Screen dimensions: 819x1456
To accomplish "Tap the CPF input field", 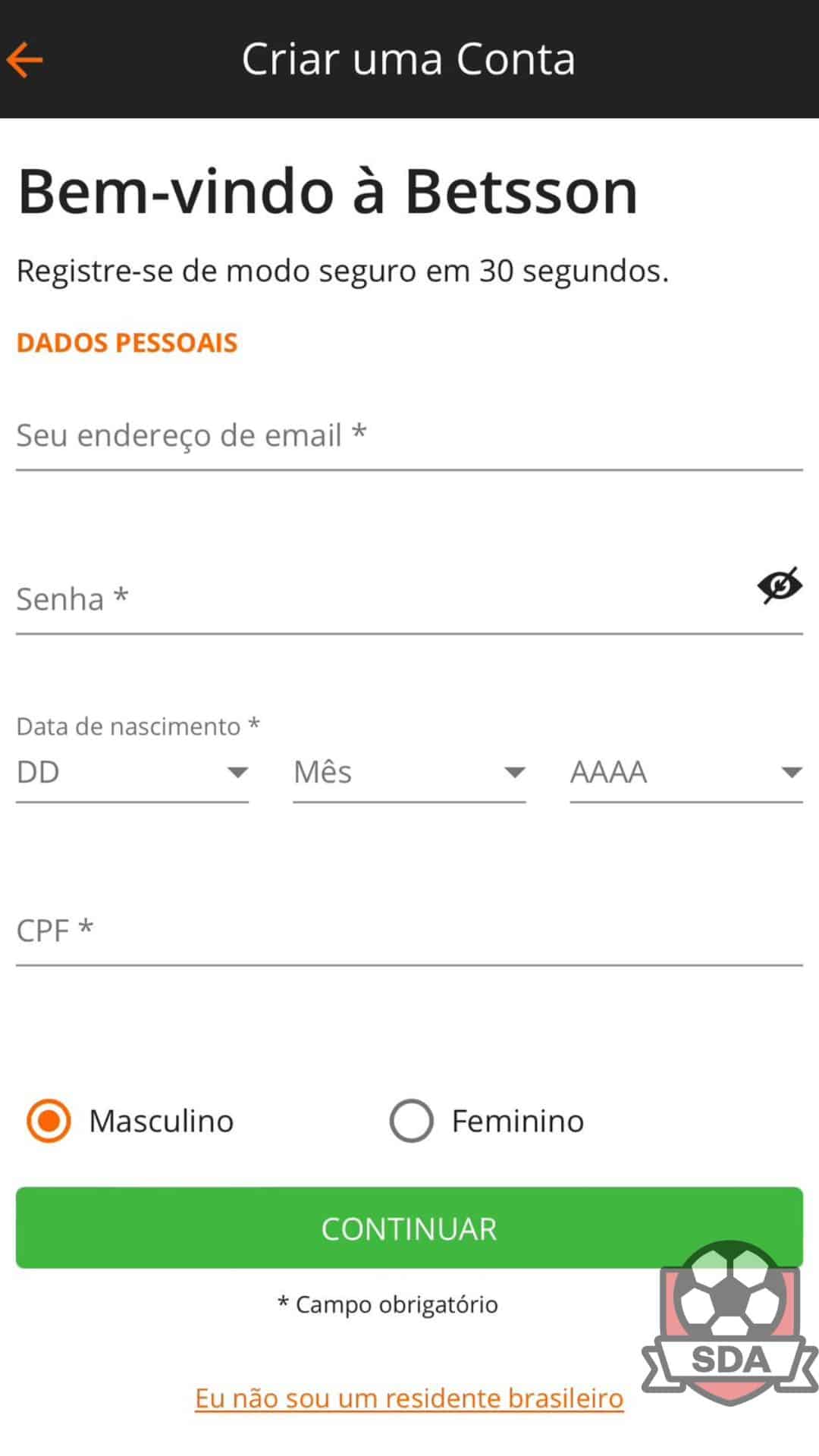I will tap(409, 931).
